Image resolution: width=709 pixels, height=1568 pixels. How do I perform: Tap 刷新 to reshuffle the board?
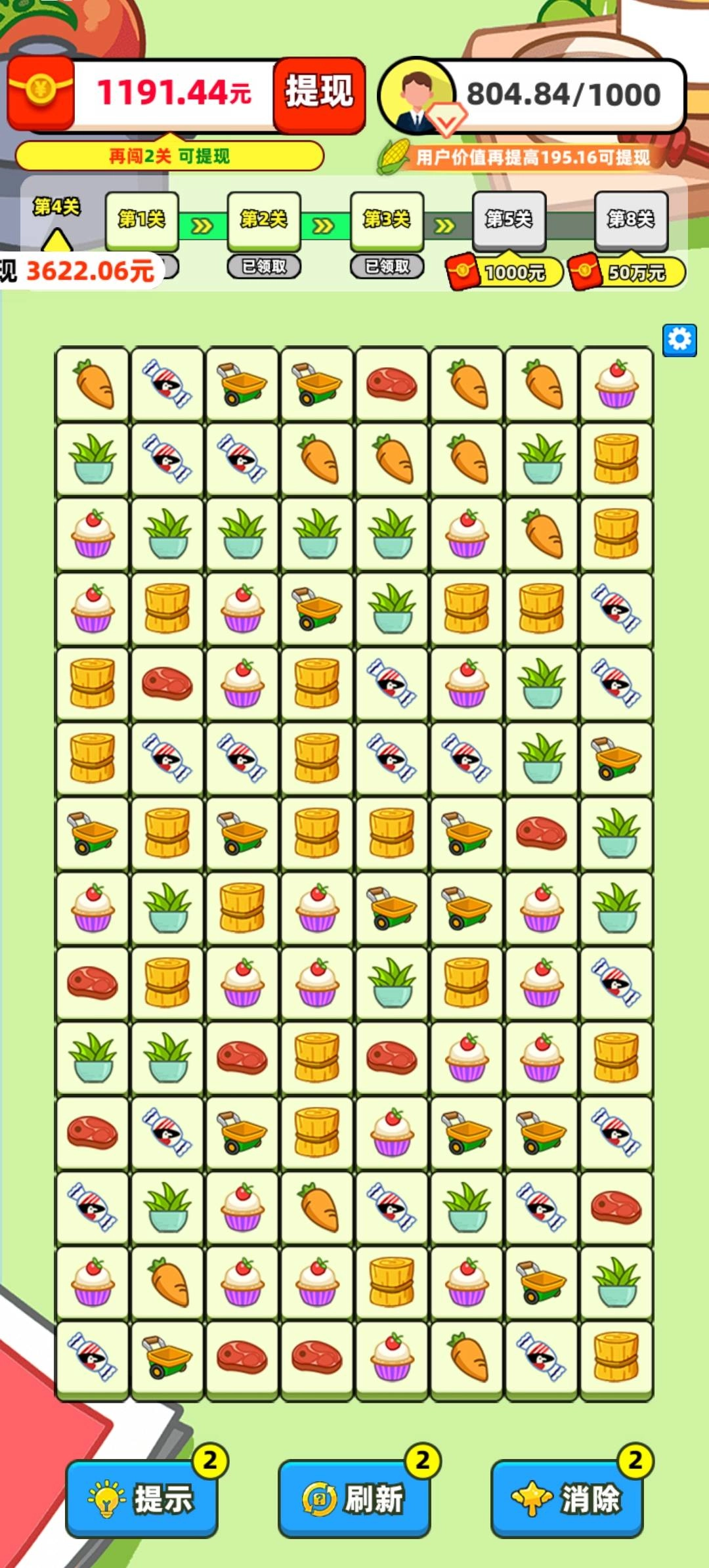[354, 1498]
